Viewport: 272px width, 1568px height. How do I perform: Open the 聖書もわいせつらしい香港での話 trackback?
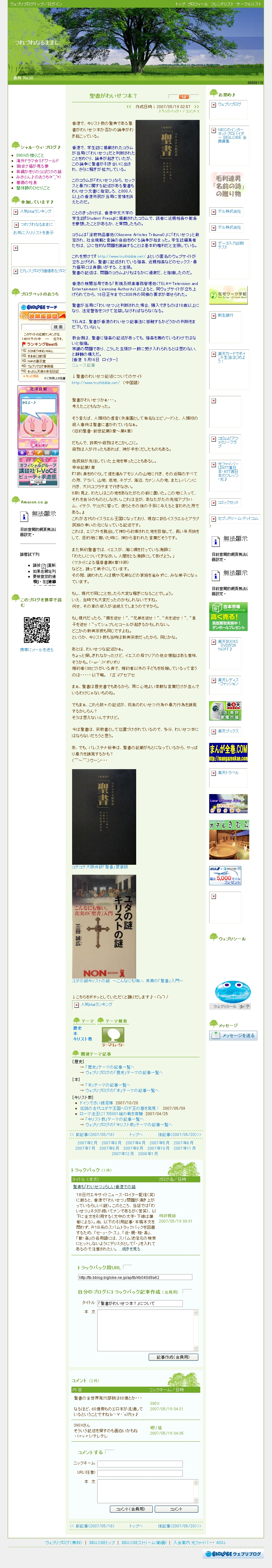[x=104, y=1187]
